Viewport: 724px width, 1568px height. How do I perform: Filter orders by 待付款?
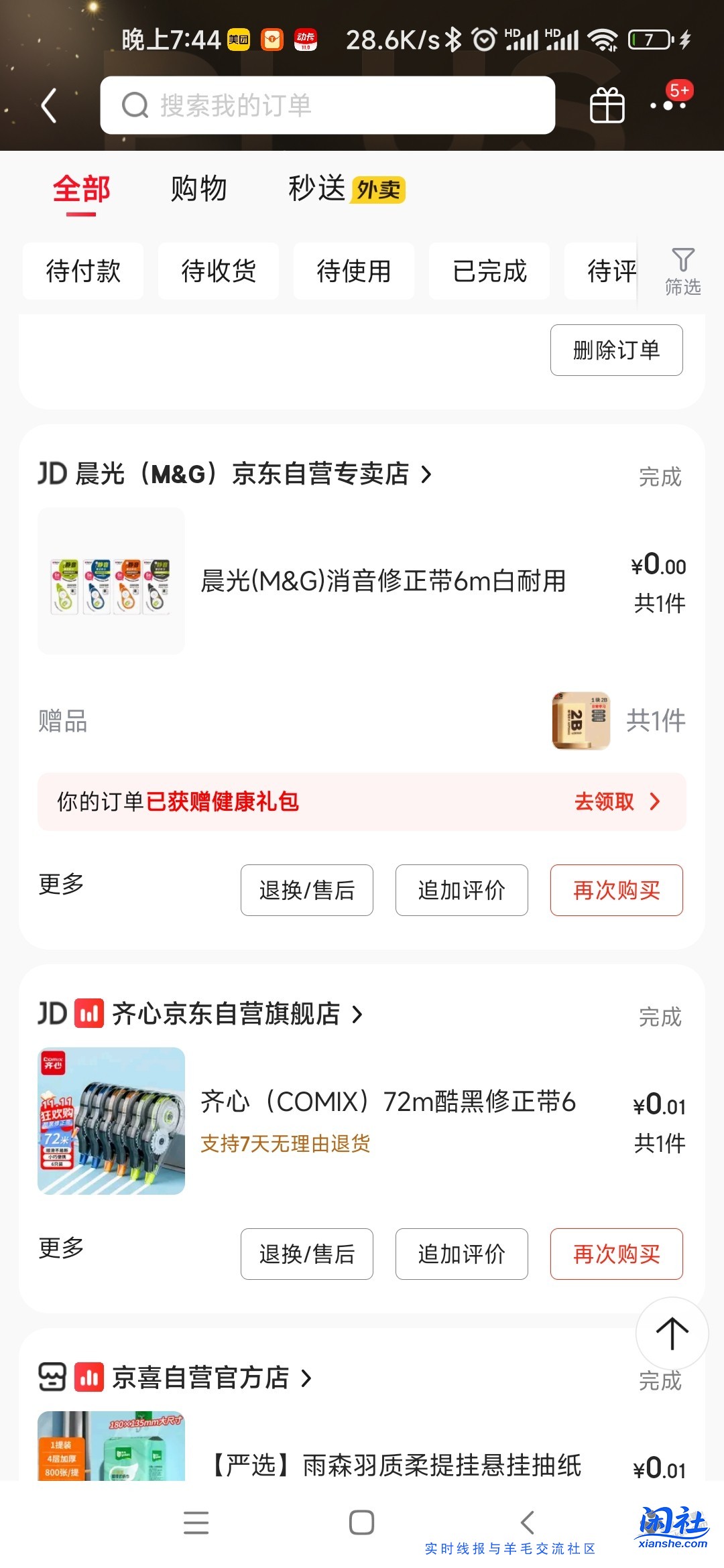point(83,271)
